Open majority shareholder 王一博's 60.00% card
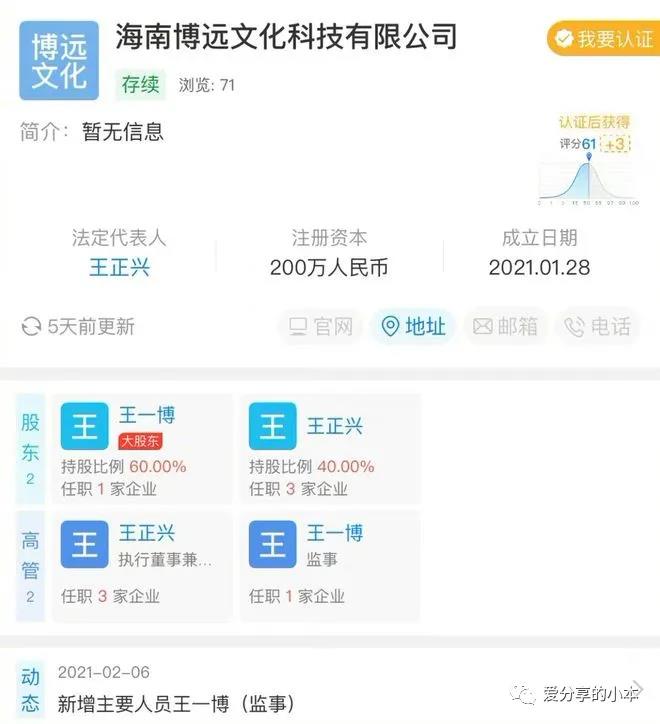Viewport: 660px width, 724px height. (x=145, y=450)
